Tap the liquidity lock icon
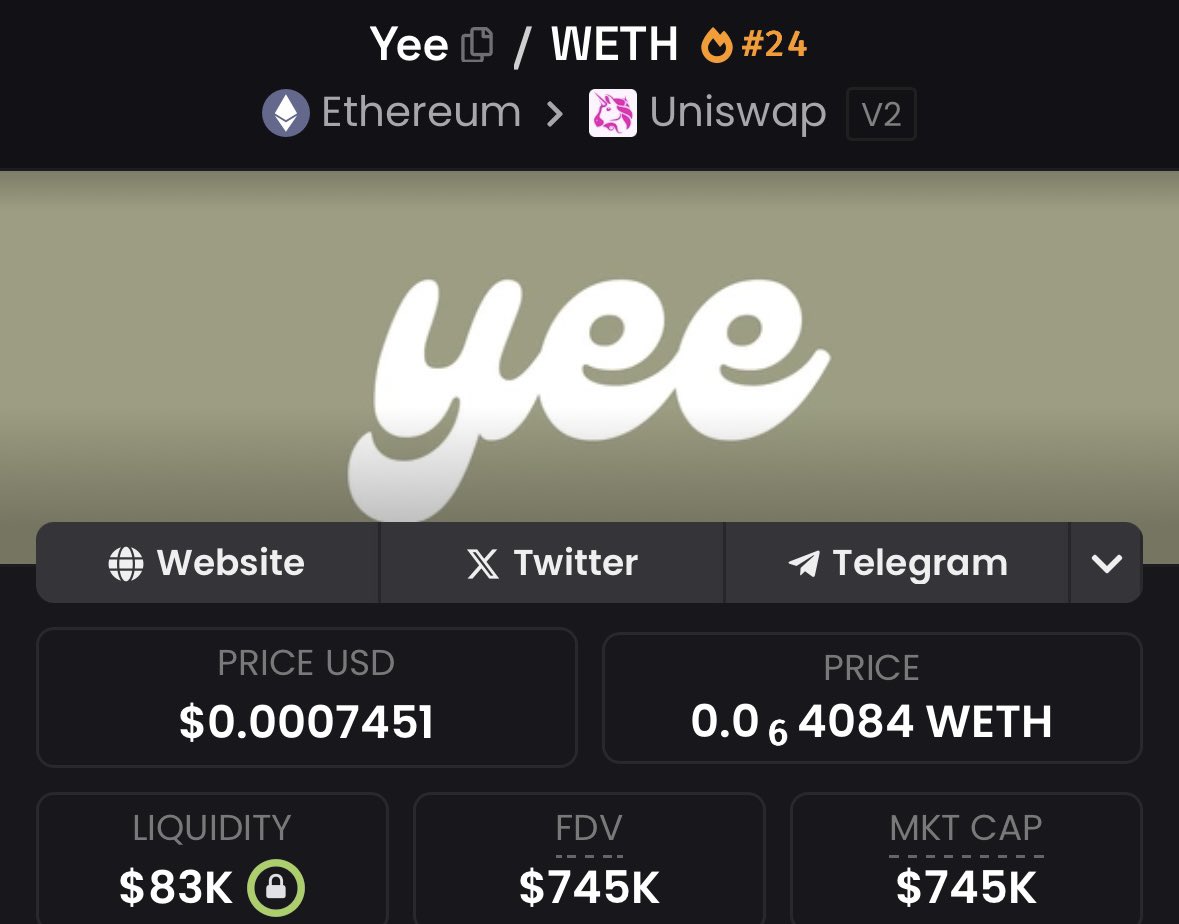 click(276, 886)
